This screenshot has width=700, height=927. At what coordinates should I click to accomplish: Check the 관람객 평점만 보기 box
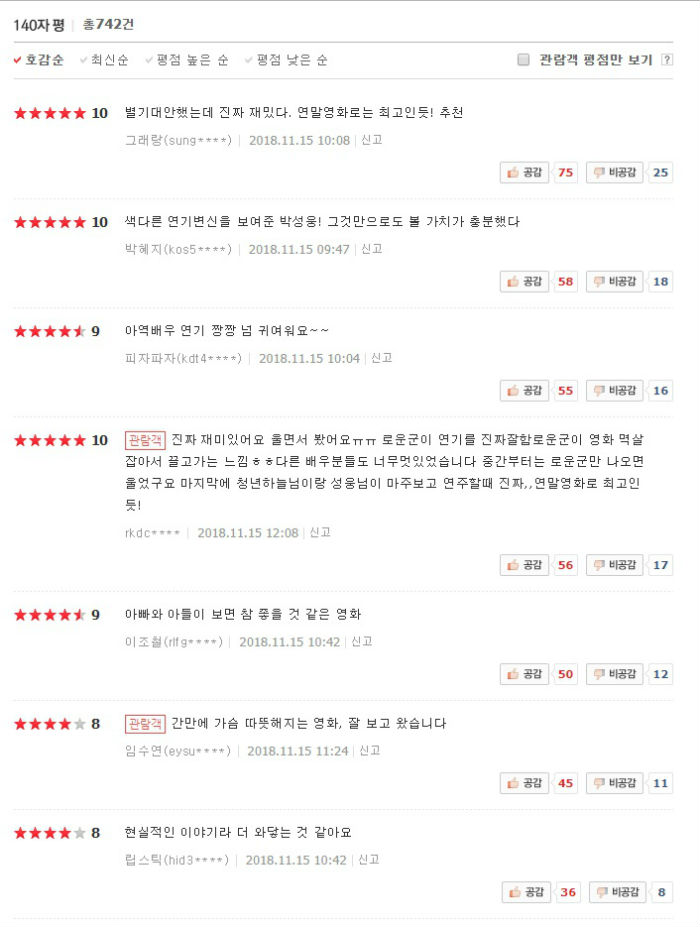point(523,60)
